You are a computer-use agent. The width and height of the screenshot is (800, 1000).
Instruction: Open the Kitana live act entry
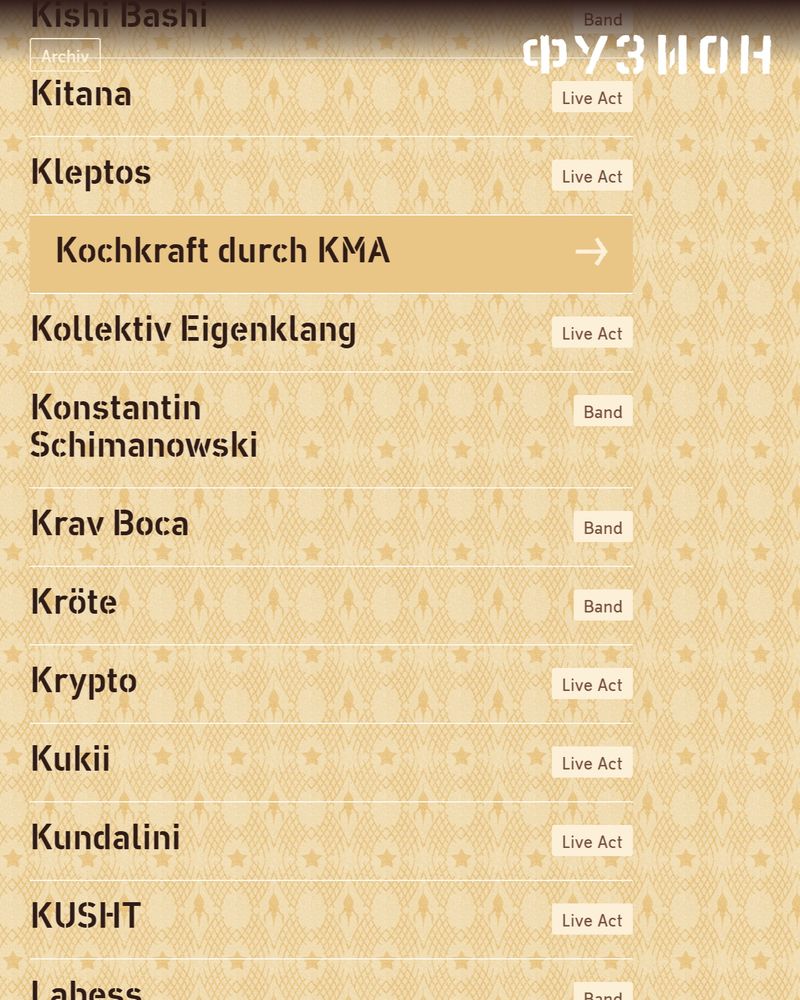(x=331, y=98)
